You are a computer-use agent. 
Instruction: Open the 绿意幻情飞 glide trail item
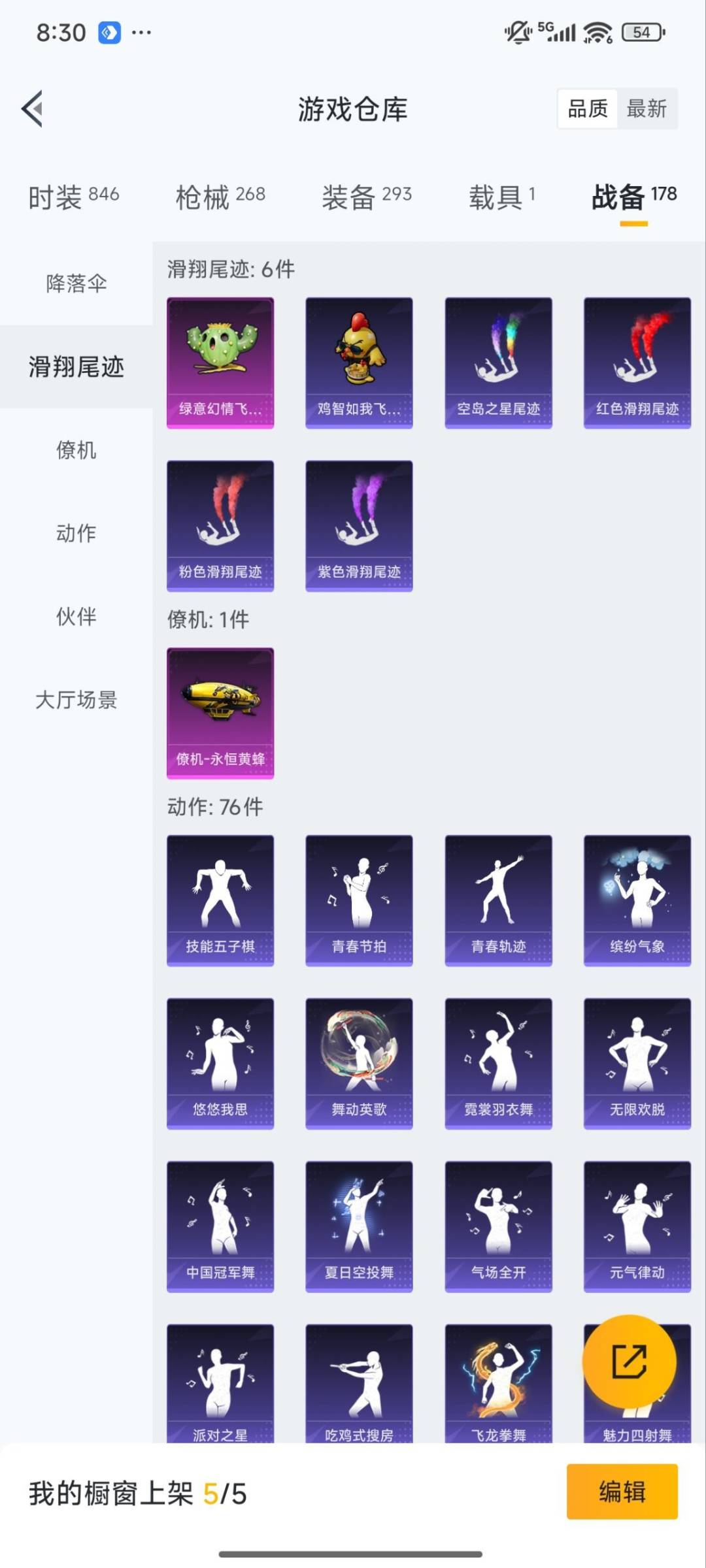click(220, 362)
